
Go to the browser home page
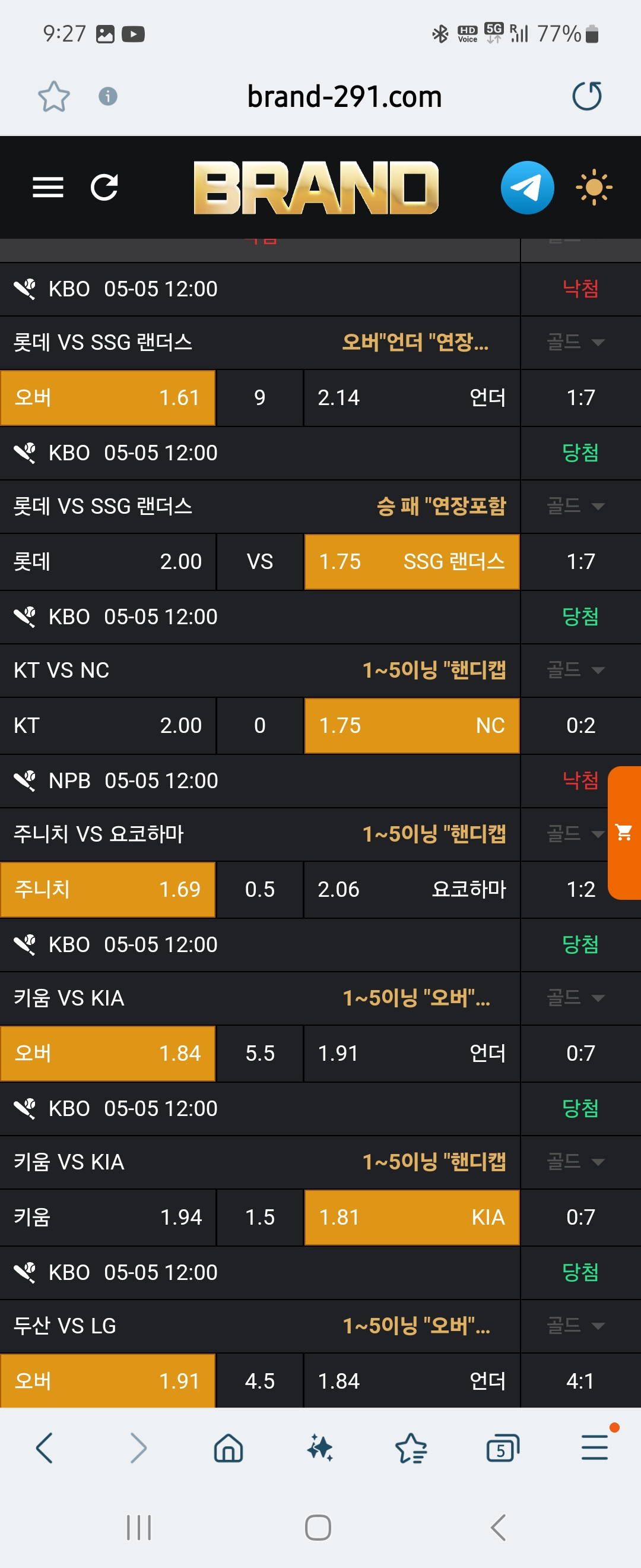[228, 1447]
